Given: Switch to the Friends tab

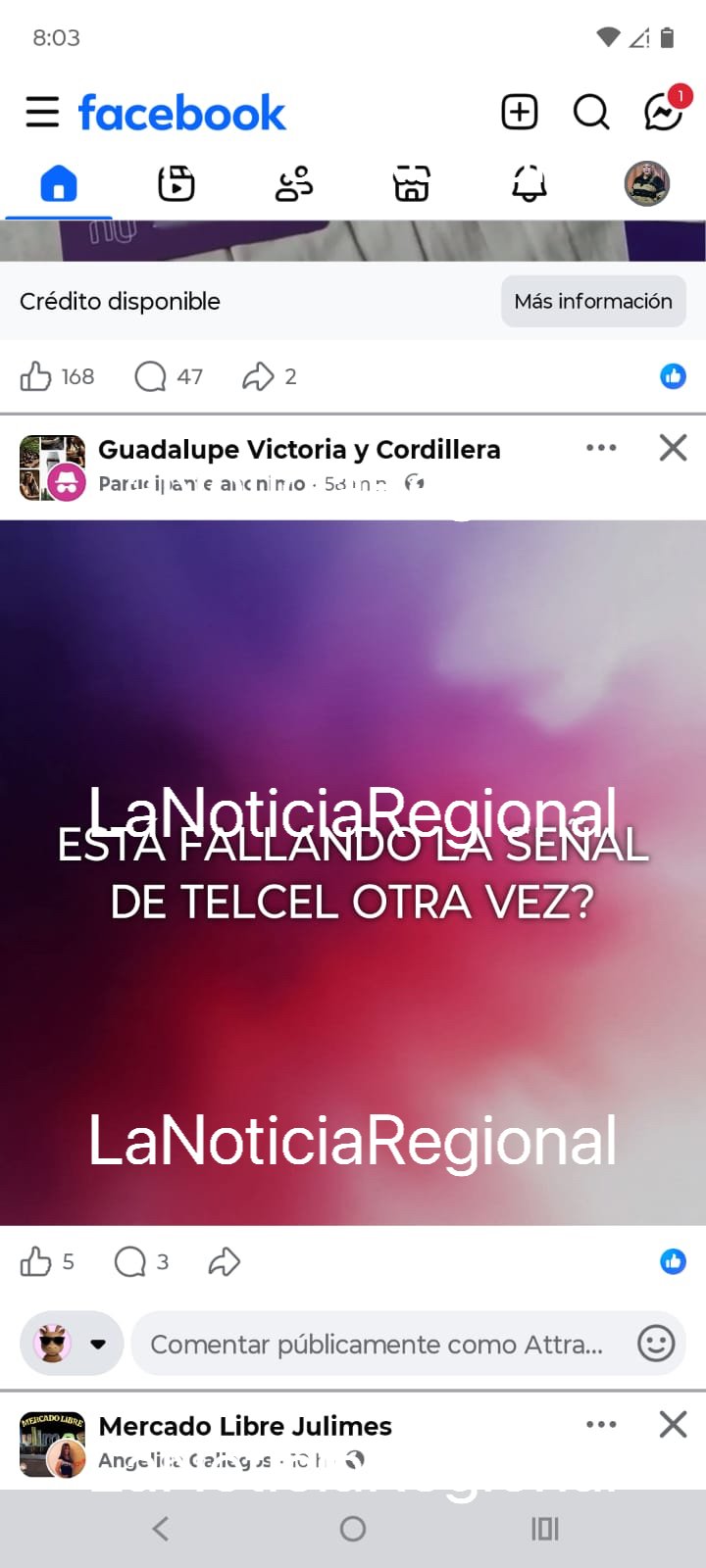Looking at the screenshot, I should [294, 183].
